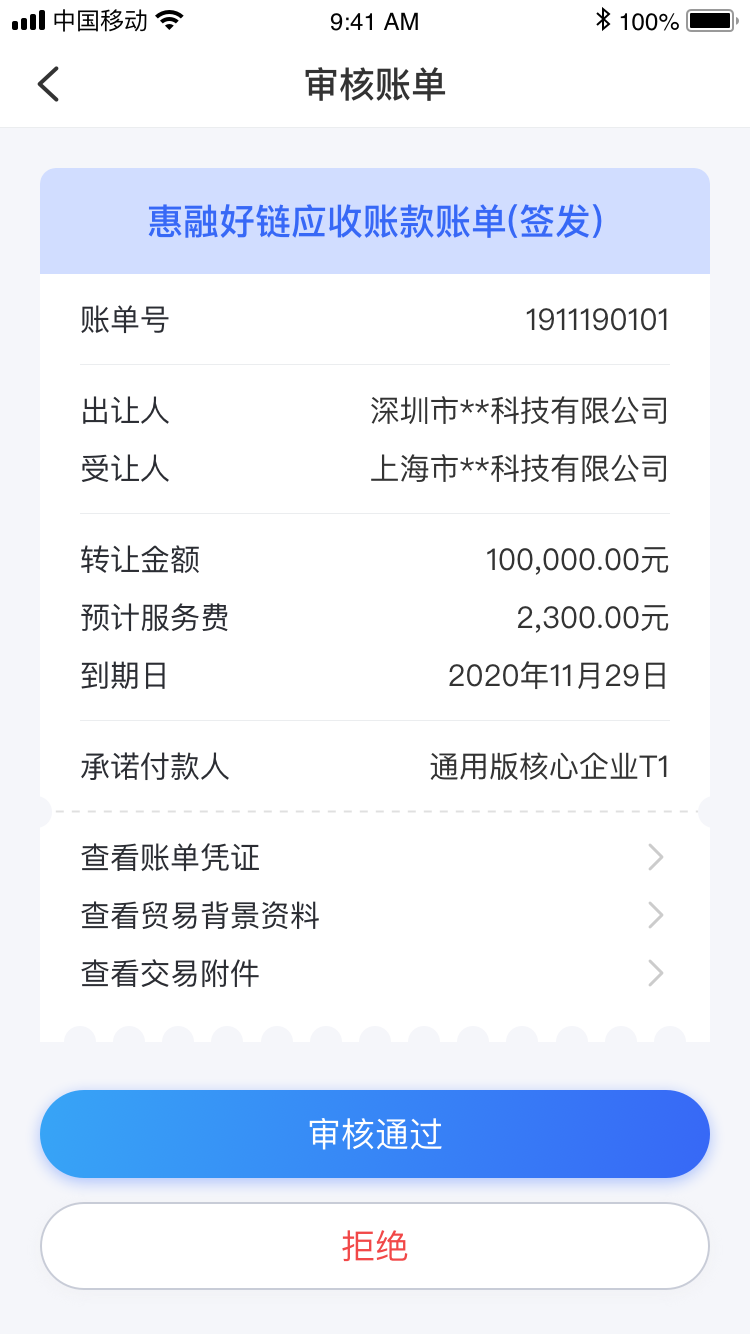Open 查看贸易背景资料 row
The height and width of the screenshot is (1334, 750).
click(374, 915)
